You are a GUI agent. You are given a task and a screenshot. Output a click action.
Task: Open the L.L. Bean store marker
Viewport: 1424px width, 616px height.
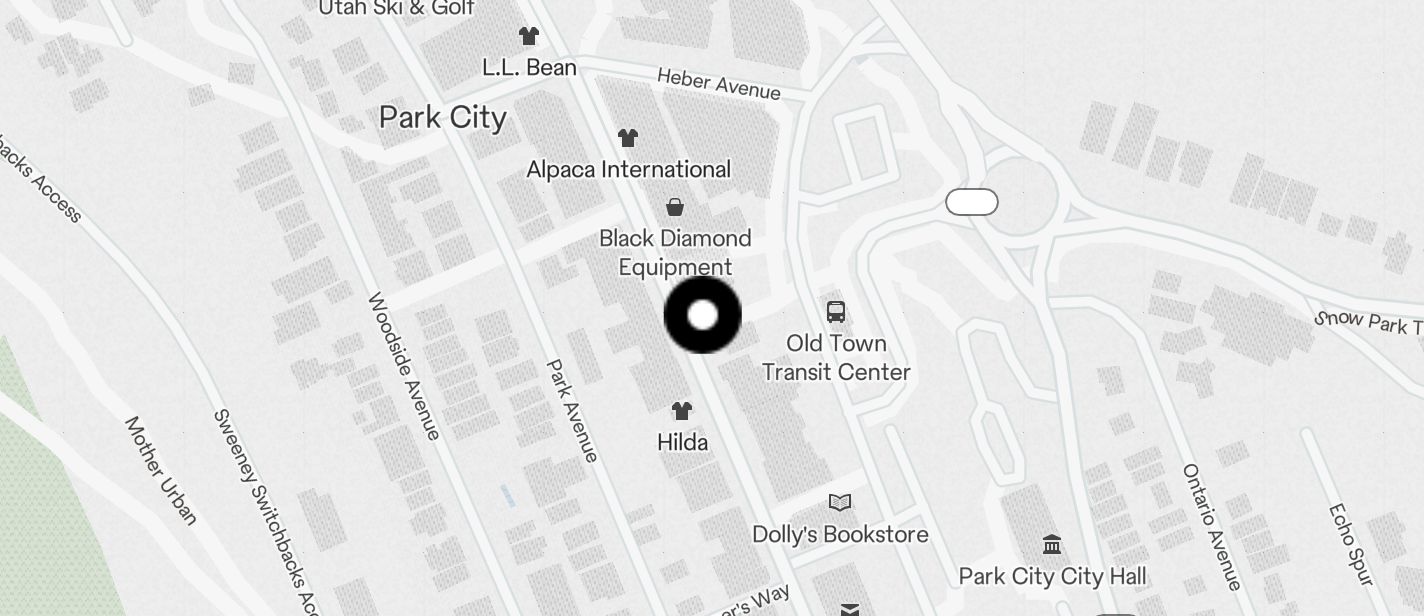point(529,37)
